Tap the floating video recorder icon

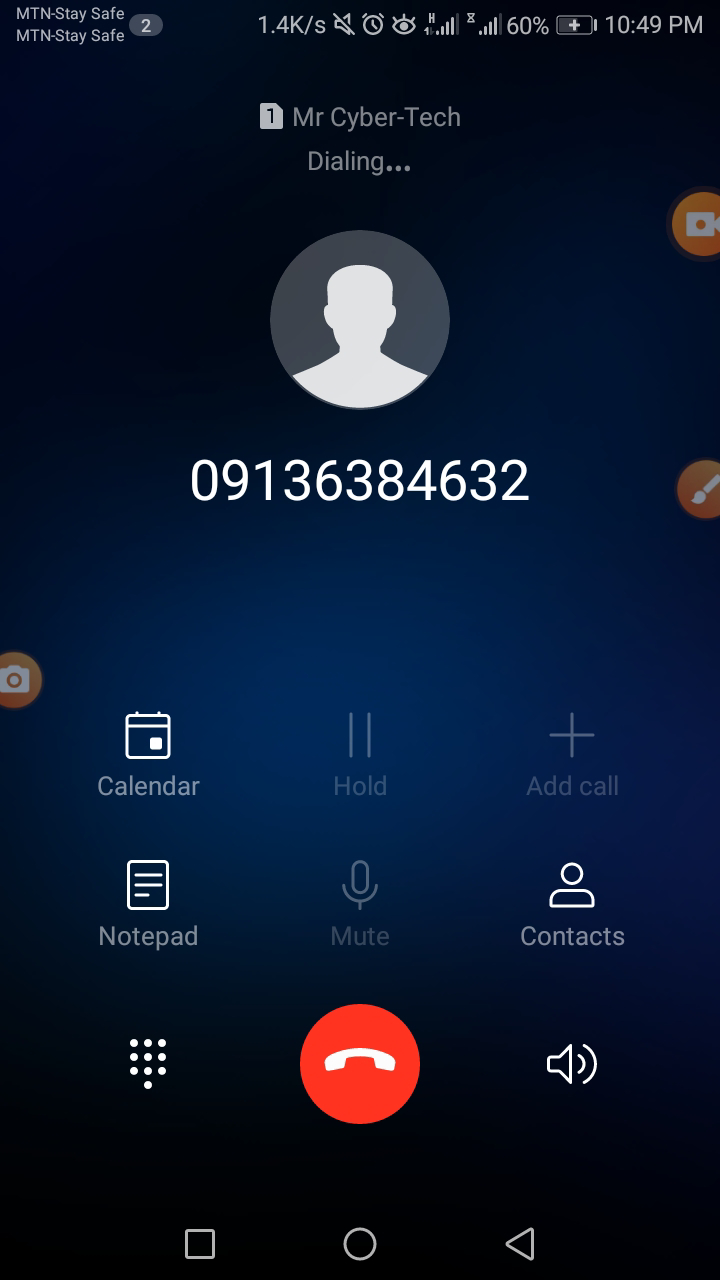point(698,224)
